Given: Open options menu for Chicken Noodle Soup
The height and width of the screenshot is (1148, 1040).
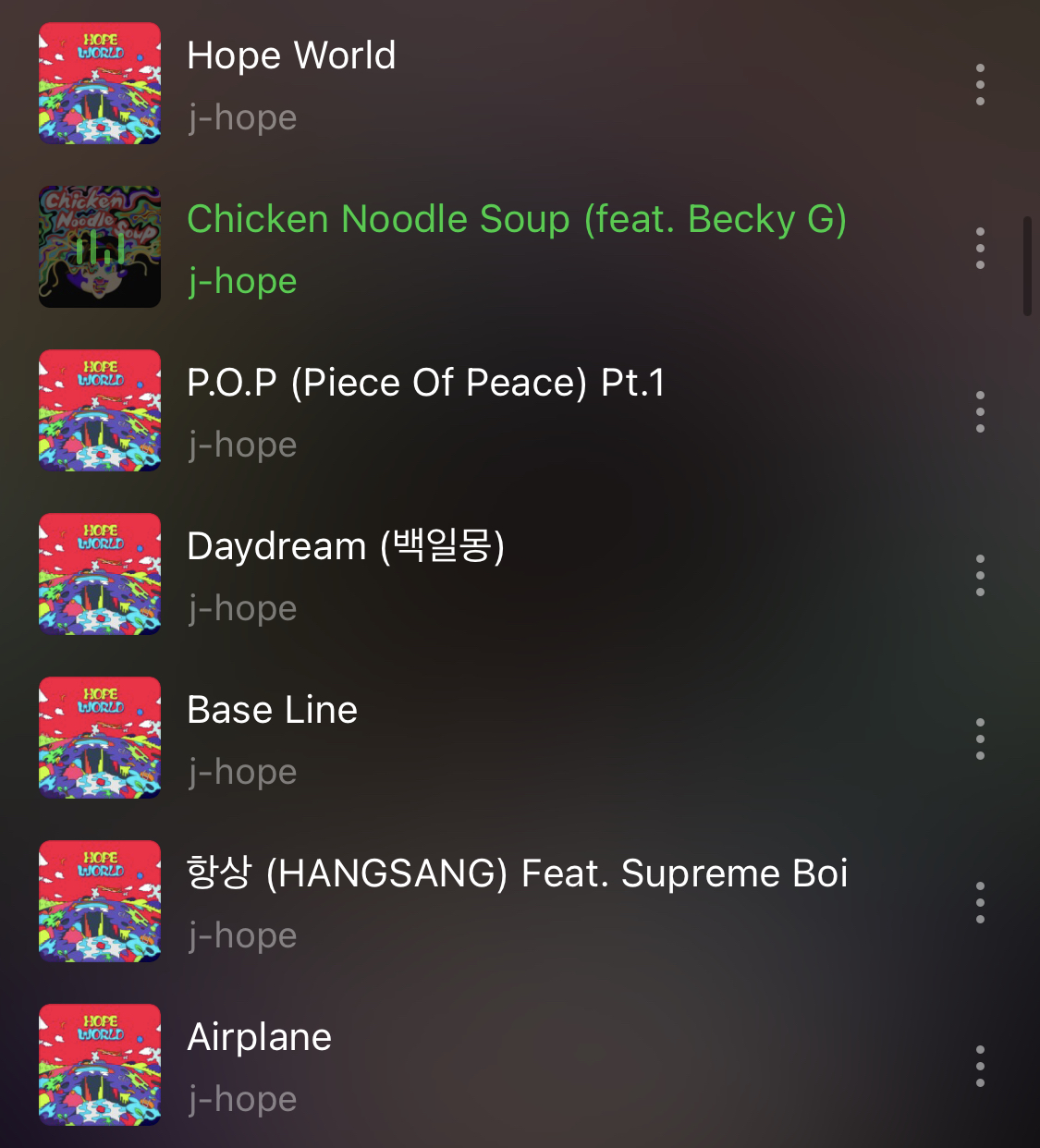Looking at the screenshot, I should point(980,248).
